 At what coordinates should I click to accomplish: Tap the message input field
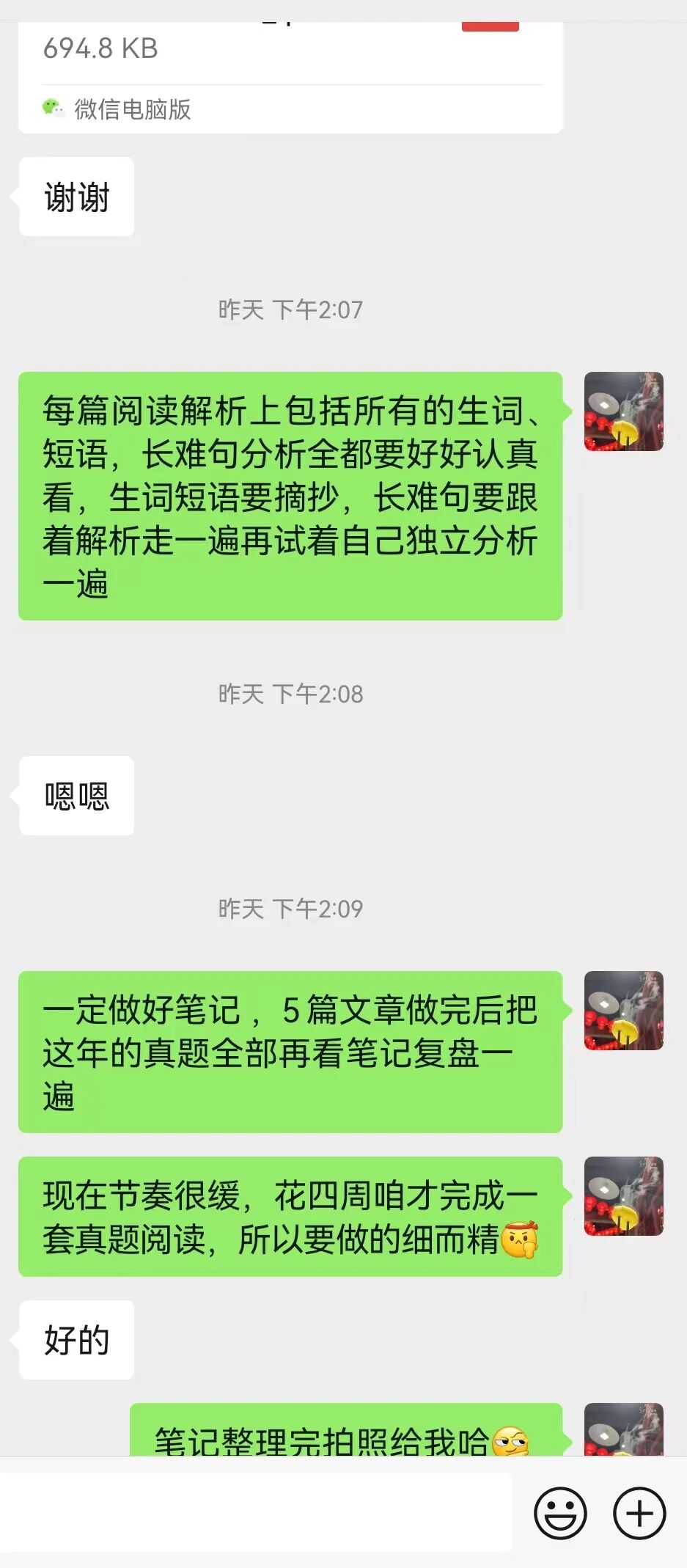coord(257,1512)
